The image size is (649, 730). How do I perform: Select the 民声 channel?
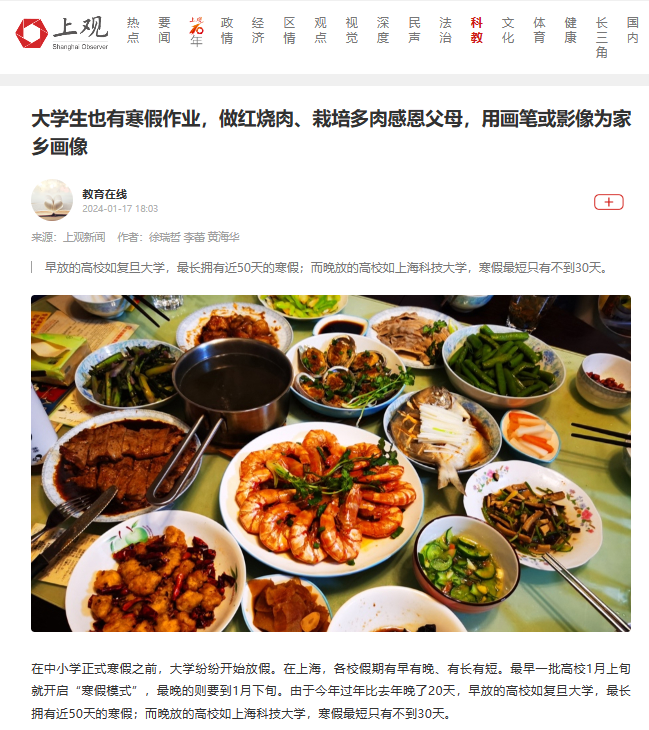click(x=413, y=30)
